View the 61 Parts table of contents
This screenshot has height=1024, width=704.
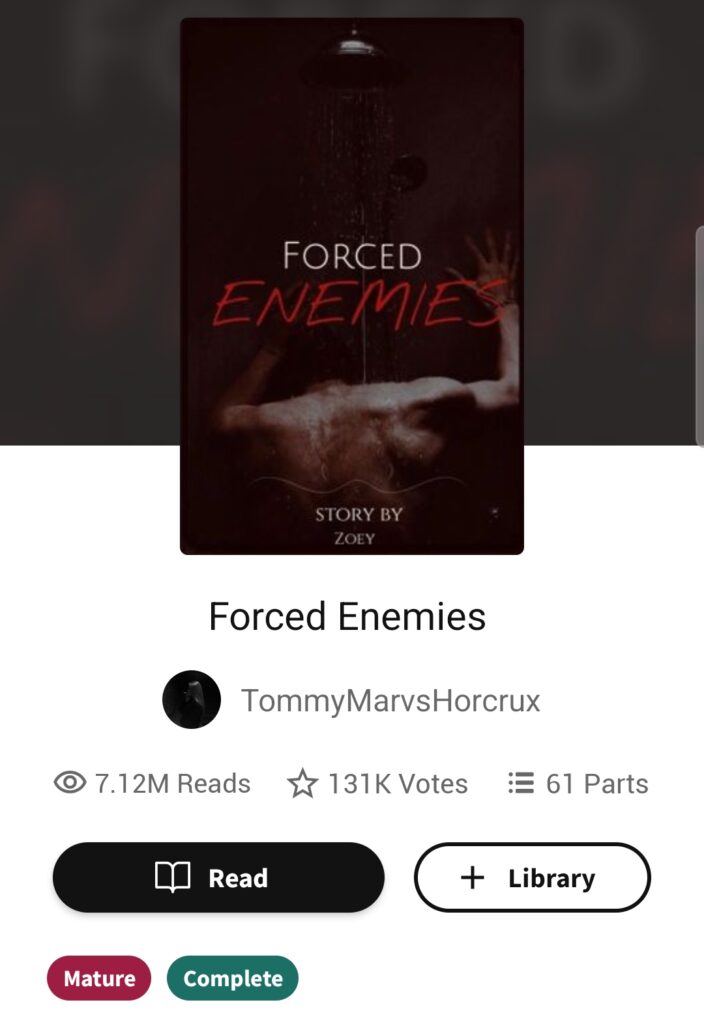coord(578,783)
